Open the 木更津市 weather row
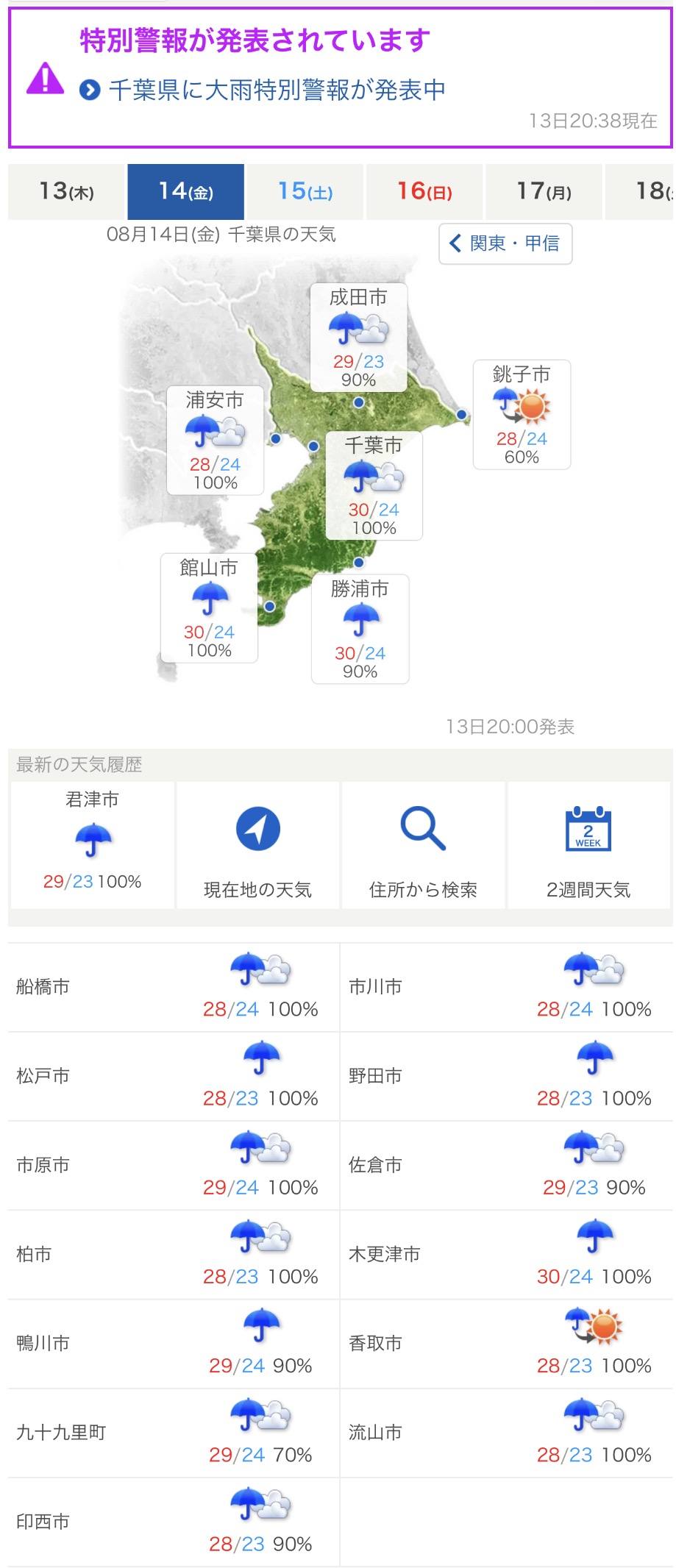 [x=507, y=1254]
